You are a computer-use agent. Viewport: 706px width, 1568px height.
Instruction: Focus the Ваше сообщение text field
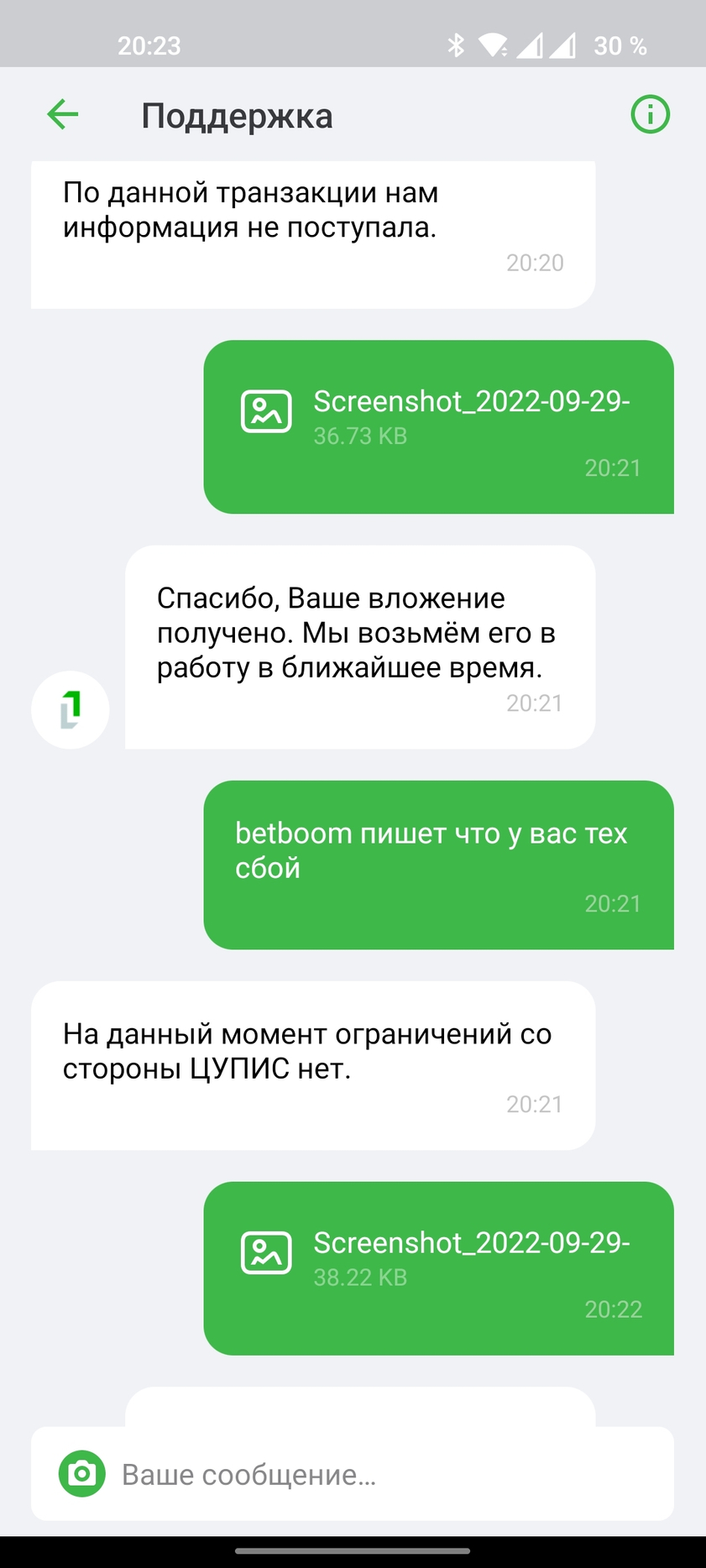[386, 1475]
